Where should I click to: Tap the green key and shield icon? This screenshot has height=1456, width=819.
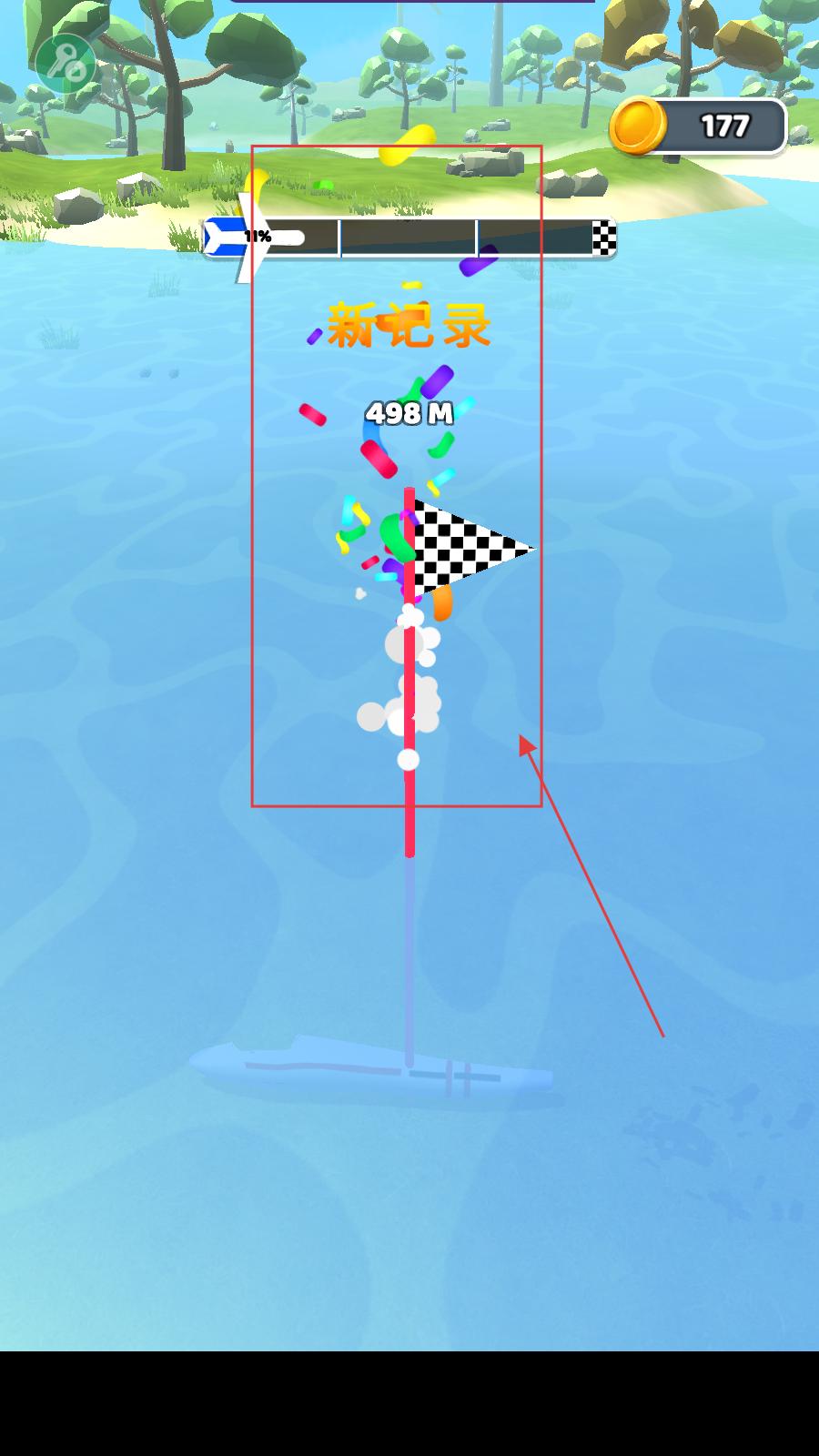click(66, 63)
